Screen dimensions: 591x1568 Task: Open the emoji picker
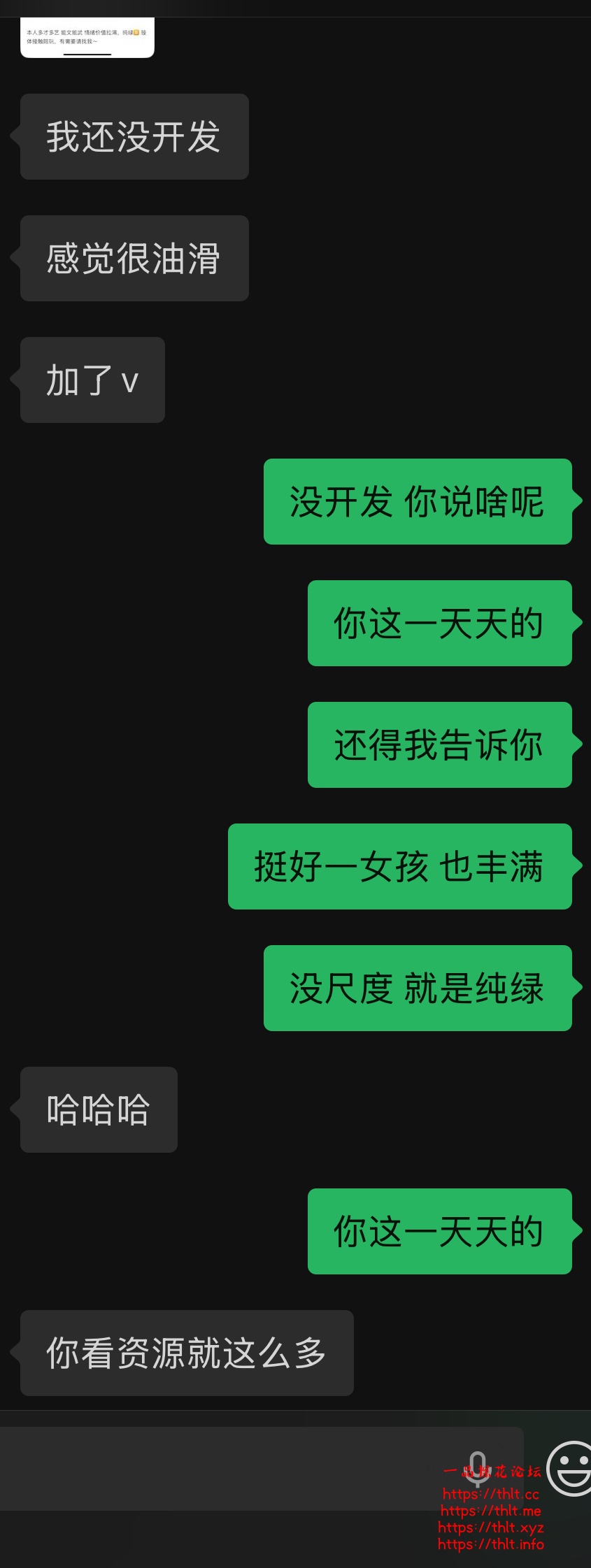570,1468
